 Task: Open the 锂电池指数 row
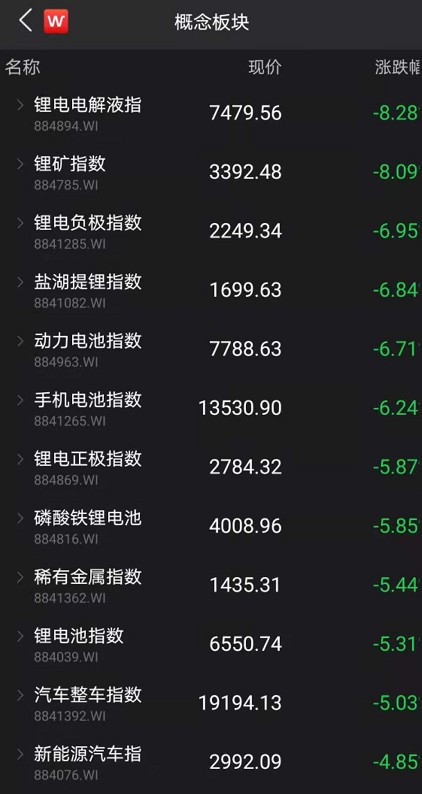[x=211, y=644]
